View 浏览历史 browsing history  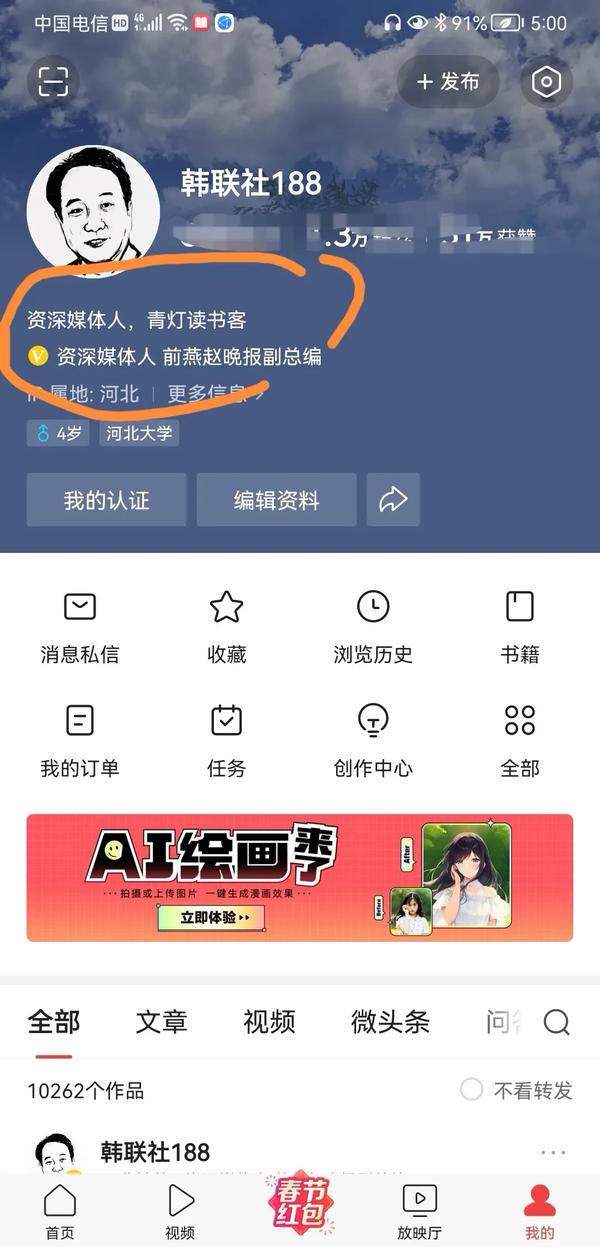pyautogui.click(x=373, y=627)
